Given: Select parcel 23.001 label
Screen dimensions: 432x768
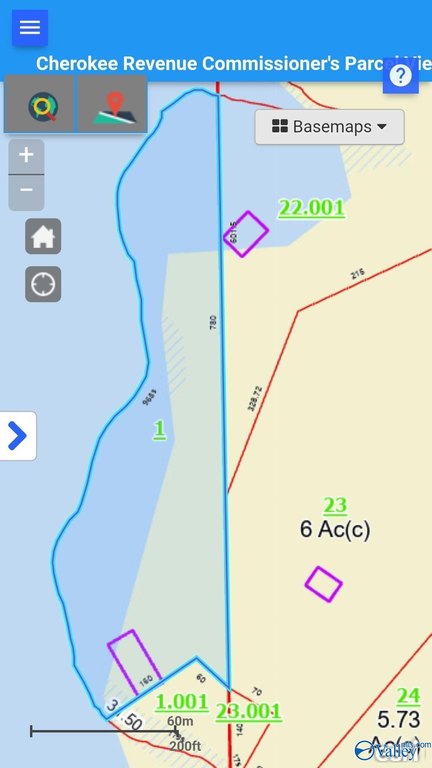Looking at the screenshot, I should (248, 712).
